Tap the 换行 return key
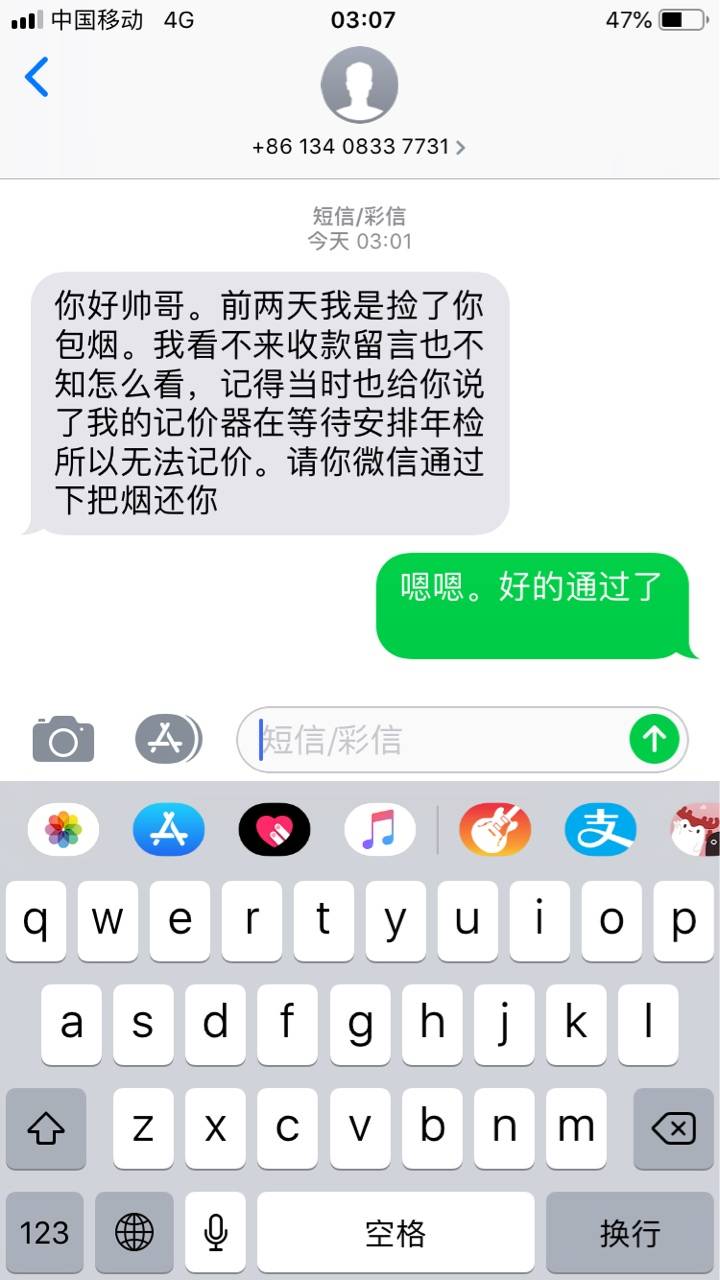 pyautogui.click(x=630, y=1232)
